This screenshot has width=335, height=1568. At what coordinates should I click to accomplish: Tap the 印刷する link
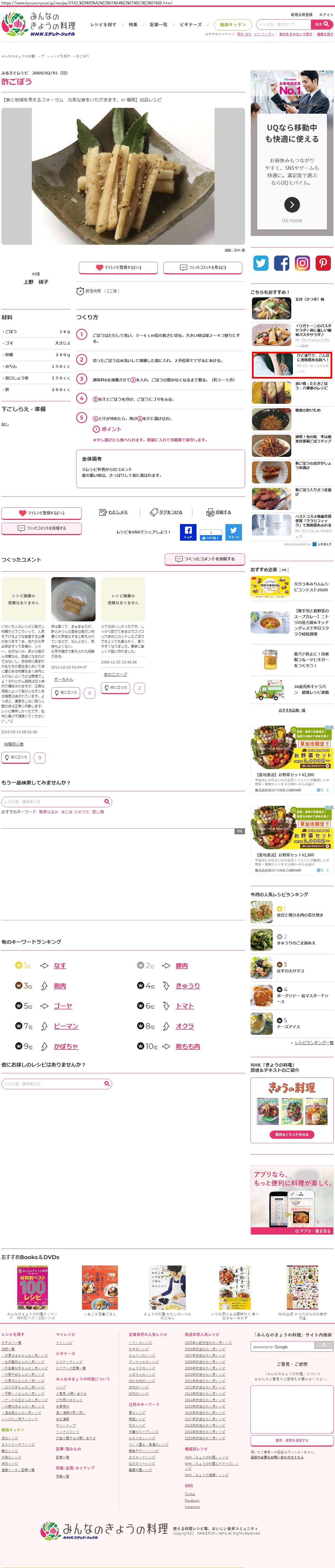tap(219, 512)
